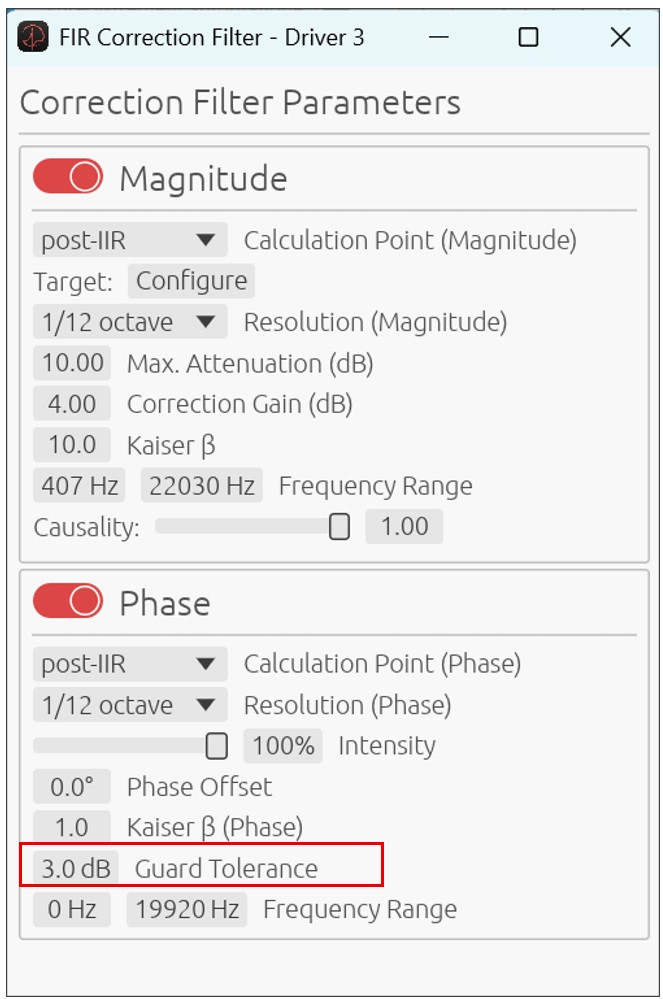The width and height of the screenshot is (663, 999).
Task: Edit the 22030 Hz upper frequency field
Action: point(201,486)
